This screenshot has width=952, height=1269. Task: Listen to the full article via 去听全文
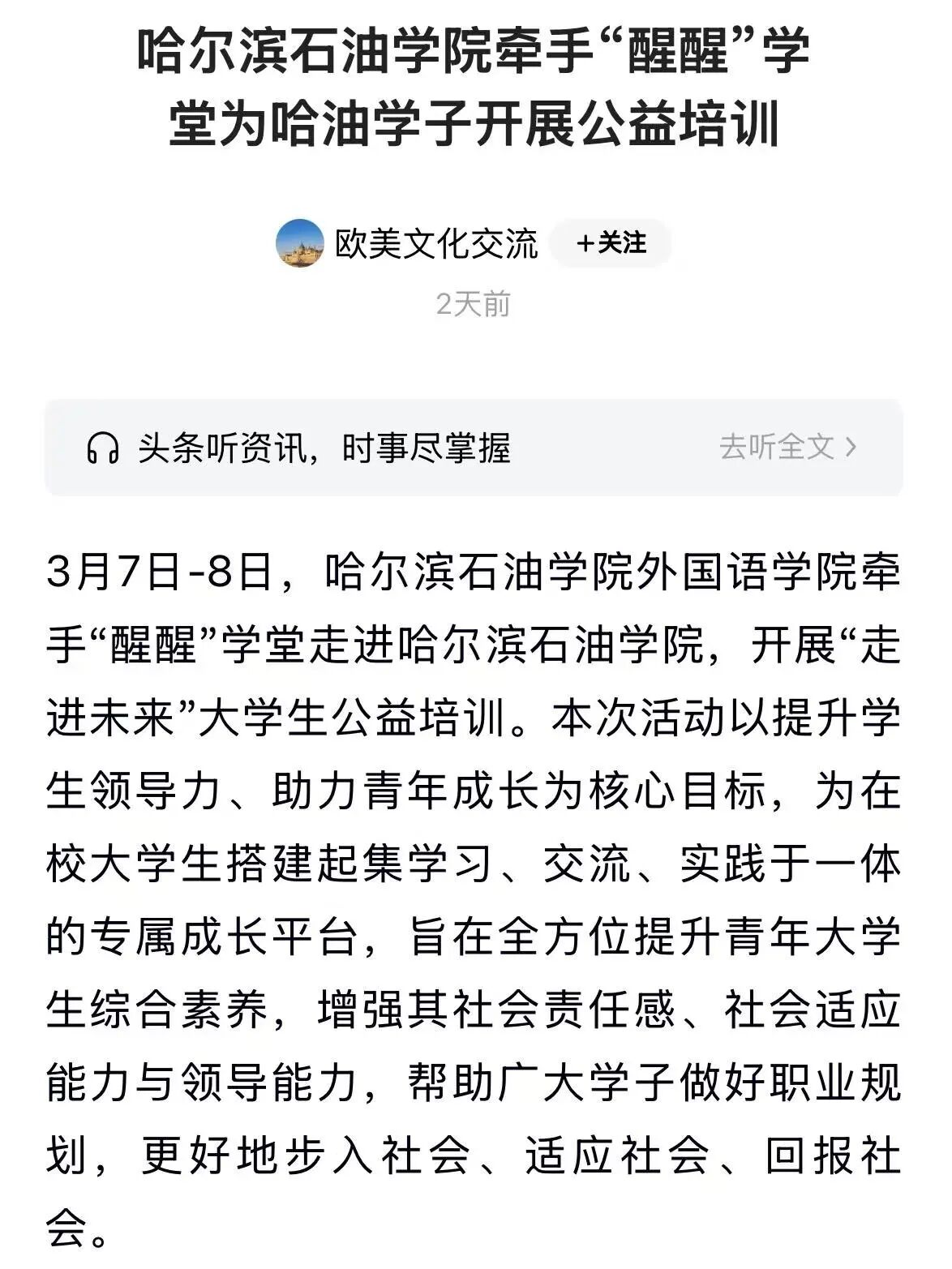(x=787, y=447)
